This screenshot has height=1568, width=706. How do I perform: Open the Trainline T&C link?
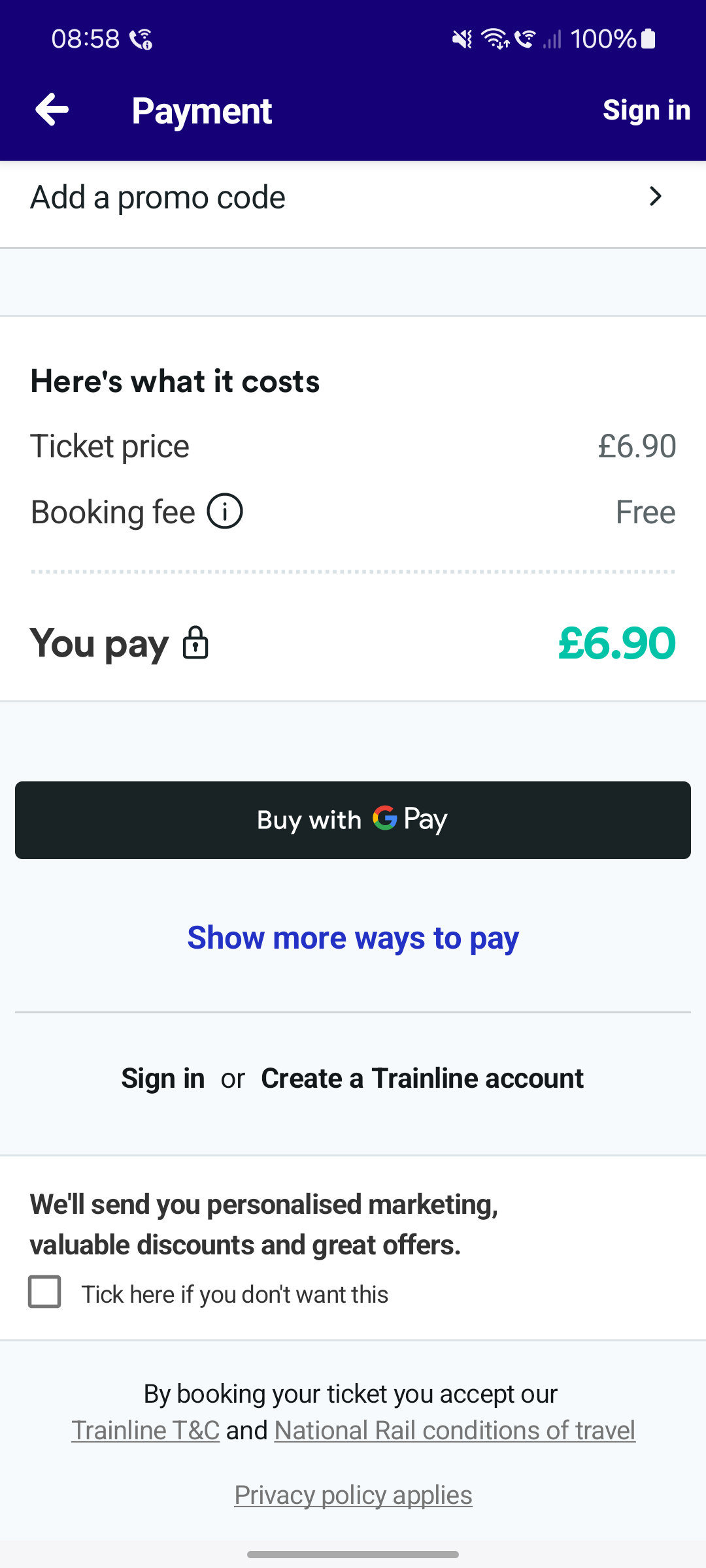click(x=145, y=1430)
